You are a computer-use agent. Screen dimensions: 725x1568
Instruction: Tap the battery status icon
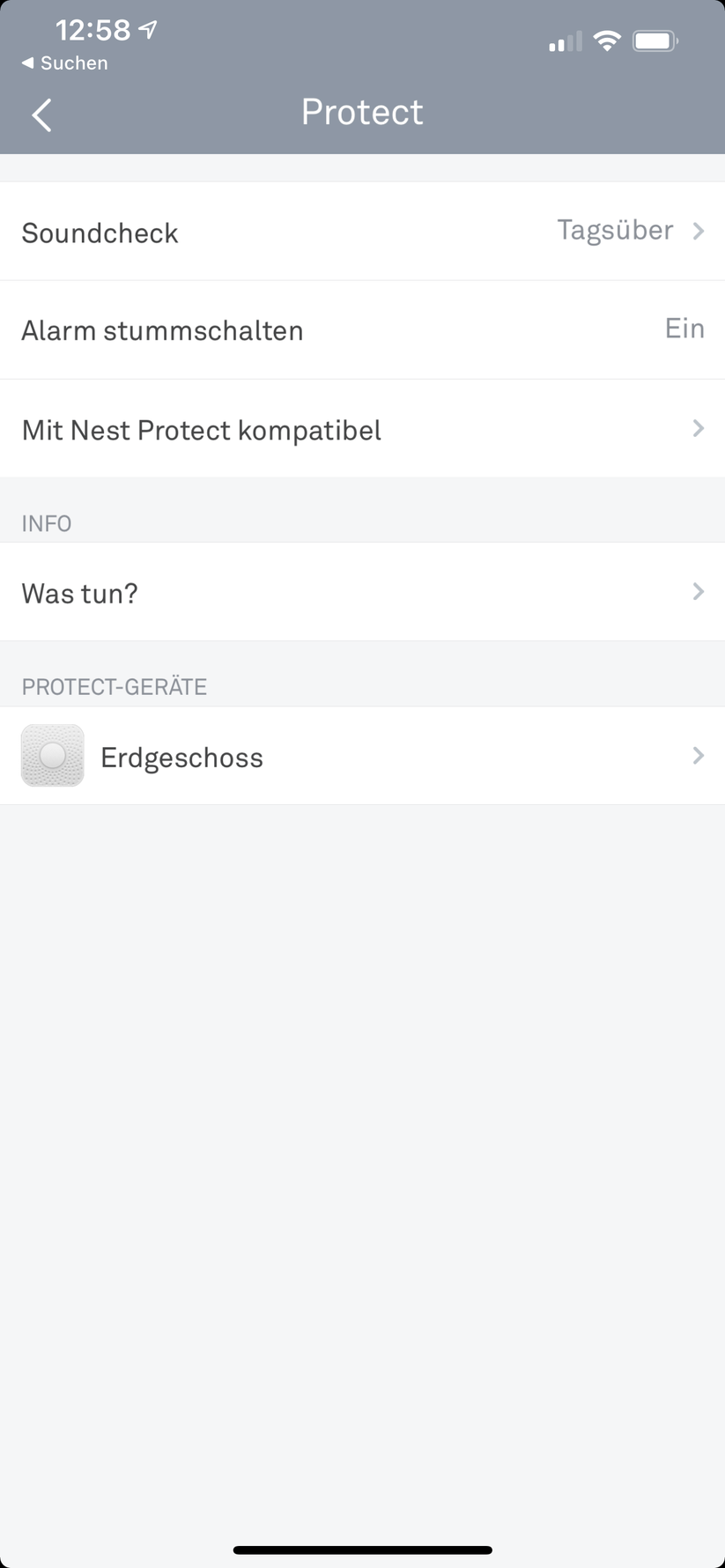[x=655, y=40]
